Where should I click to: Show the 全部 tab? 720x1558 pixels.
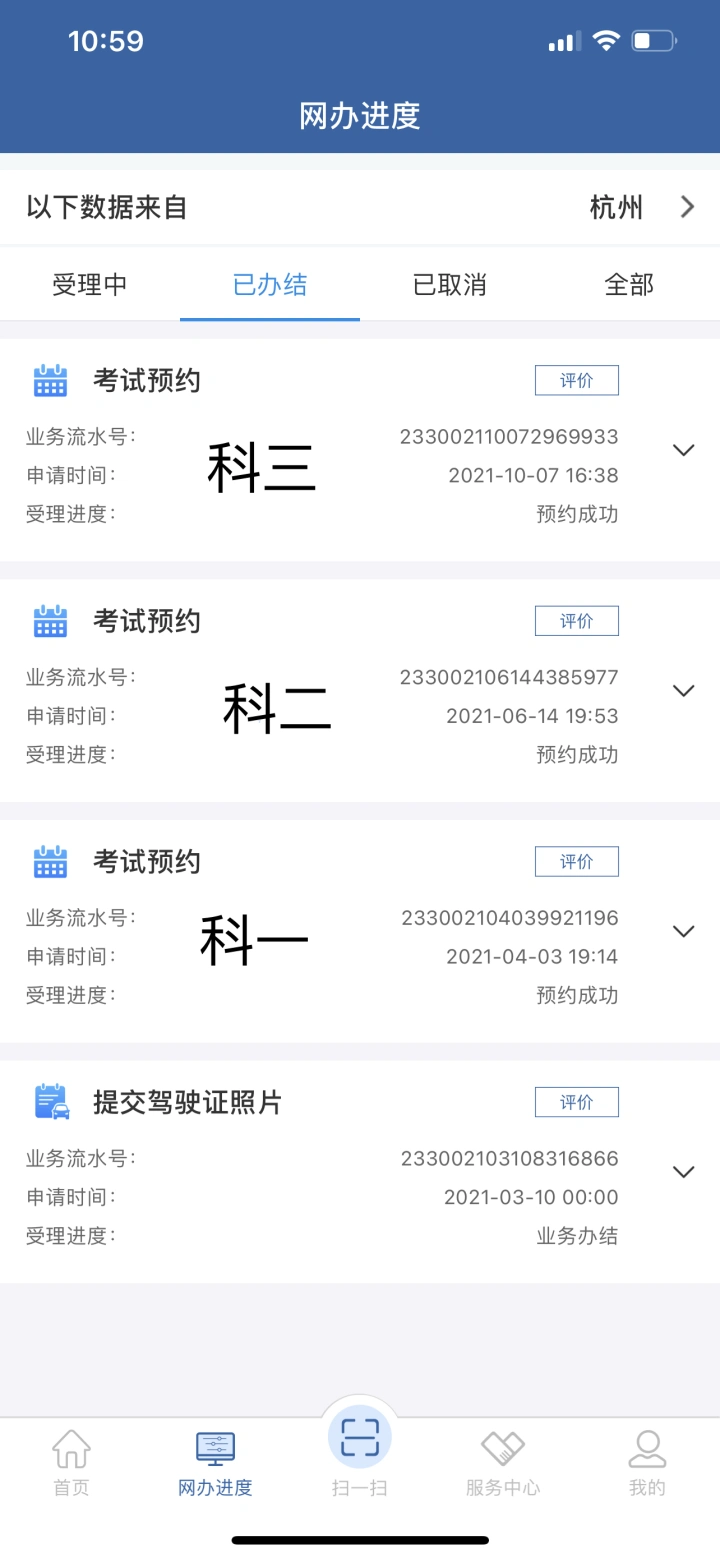click(x=629, y=285)
